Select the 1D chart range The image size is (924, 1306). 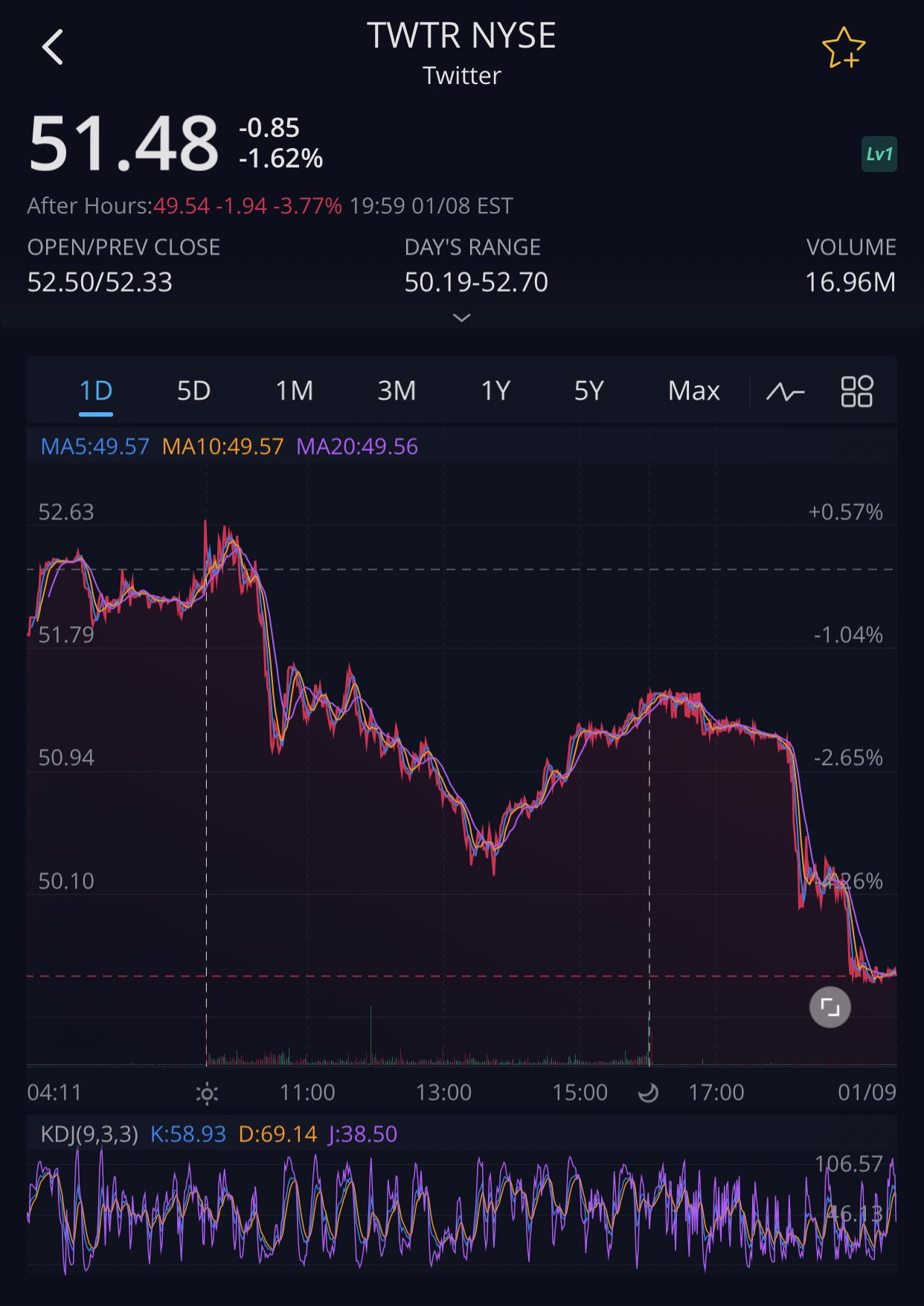click(x=96, y=391)
